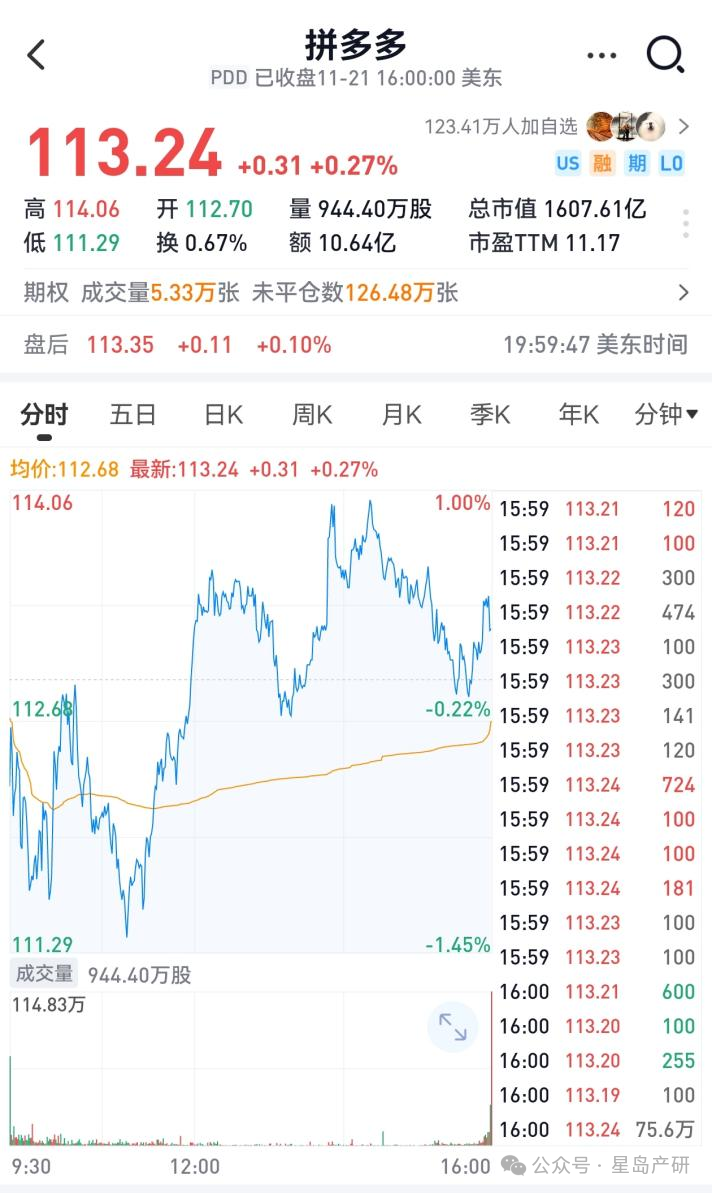This screenshot has height=1193, width=712.
Task: Switch to the 日K chart tab
Action: tap(223, 414)
